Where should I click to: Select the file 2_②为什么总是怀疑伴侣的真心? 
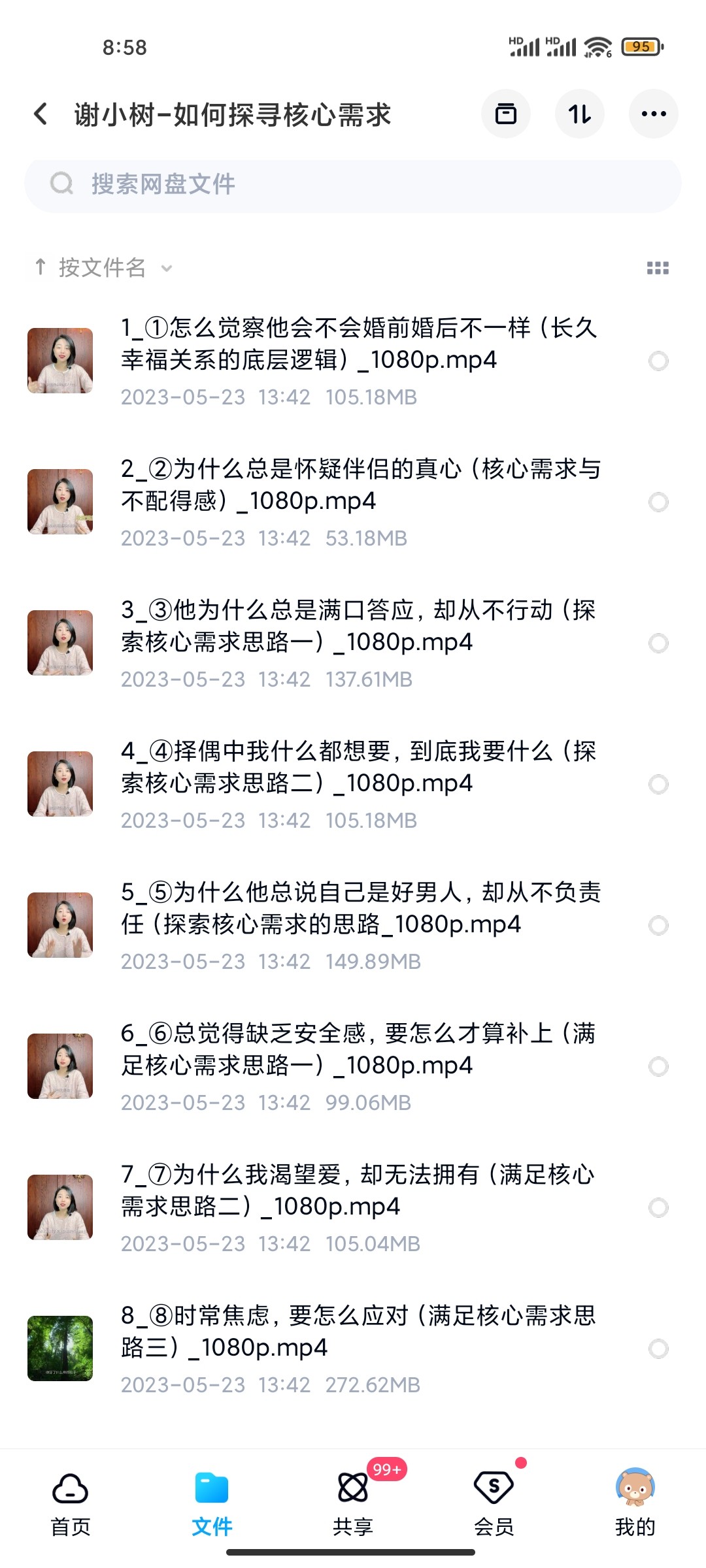pyautogui.click(x=658, y=502)
